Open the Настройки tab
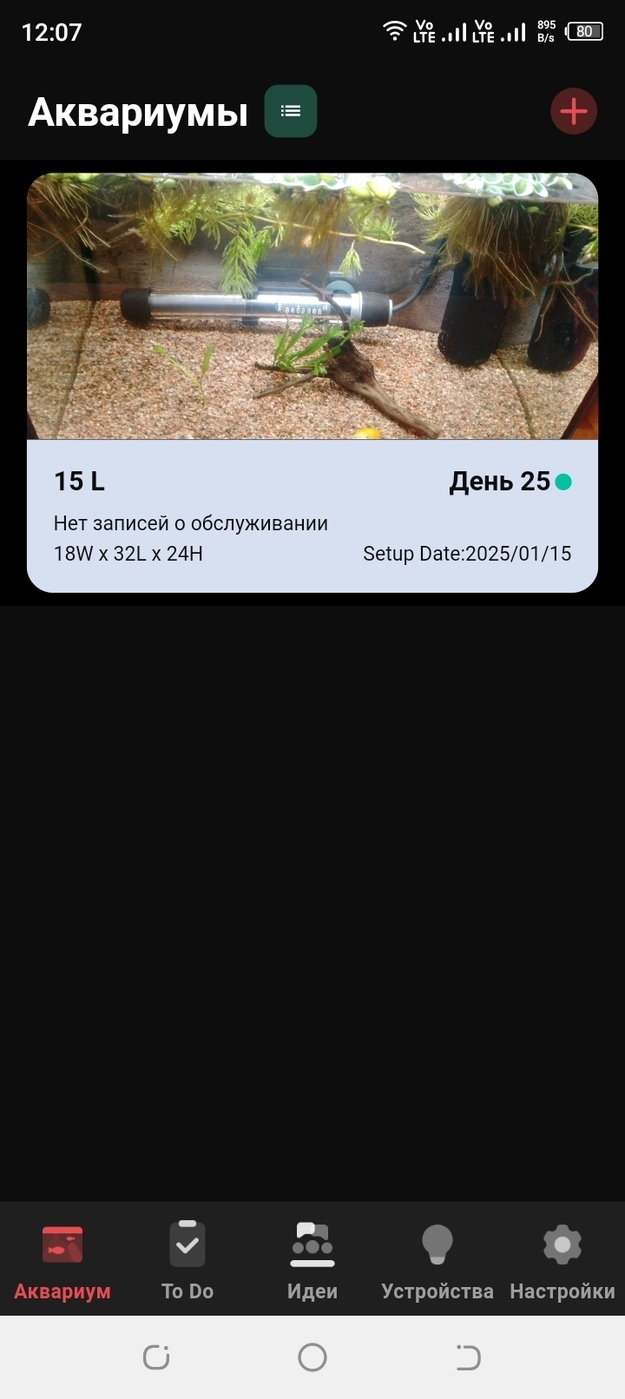625x1399 pixels. [x=562, y=1260]
